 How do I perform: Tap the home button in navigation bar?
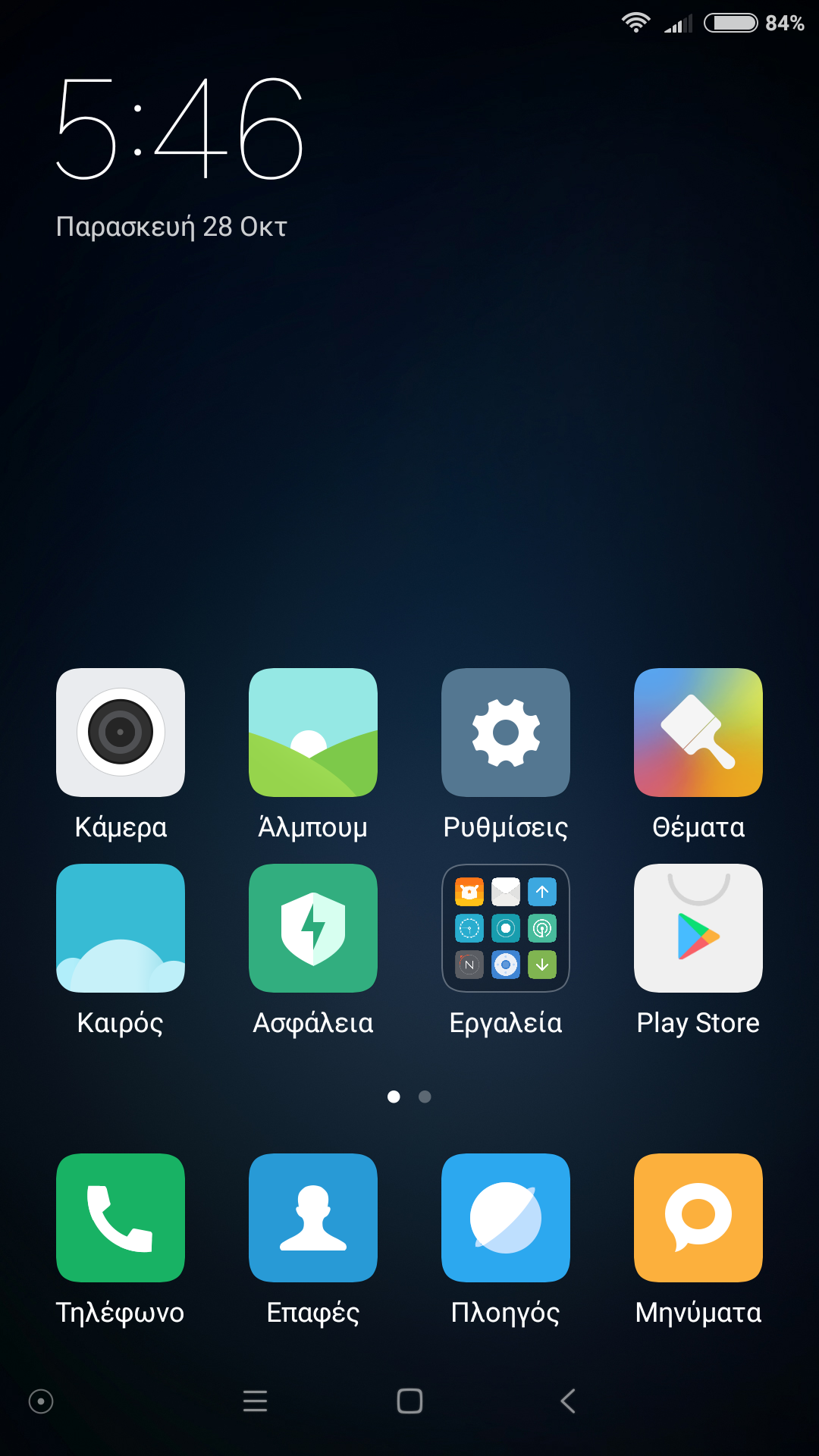tap(409, 1401)
